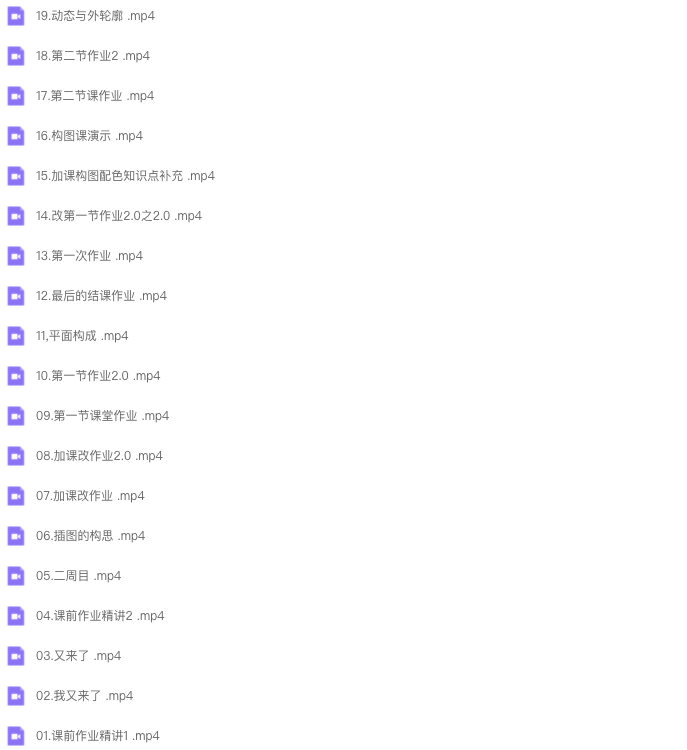Open the 13.第一次作业 .mp4 video
Image resolution: width=687 pixels, height=750 pixels.
pyautogui.click(x=89, y=256)
